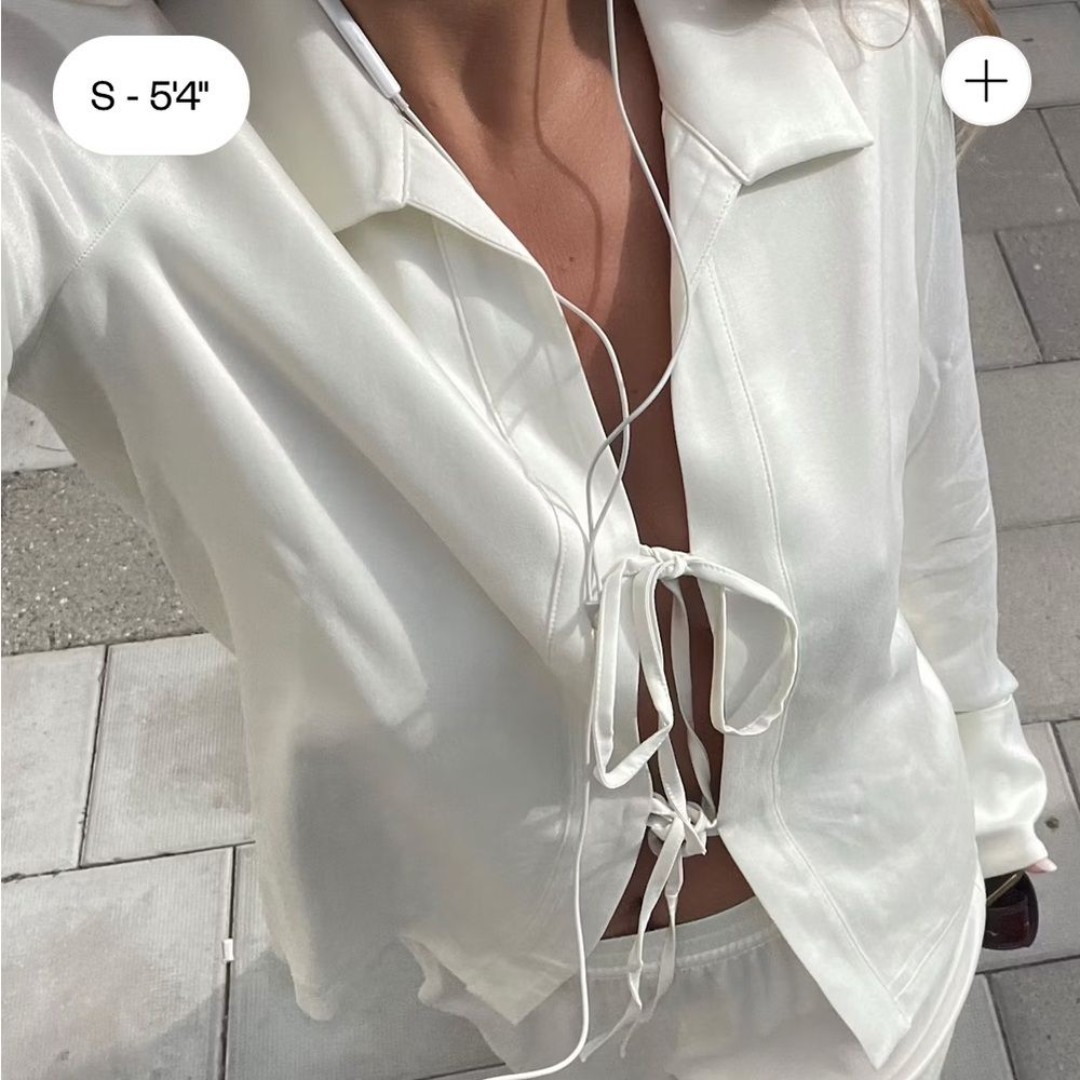Tap the plus button to add item

pyautogui.click(x=985, y=81)
